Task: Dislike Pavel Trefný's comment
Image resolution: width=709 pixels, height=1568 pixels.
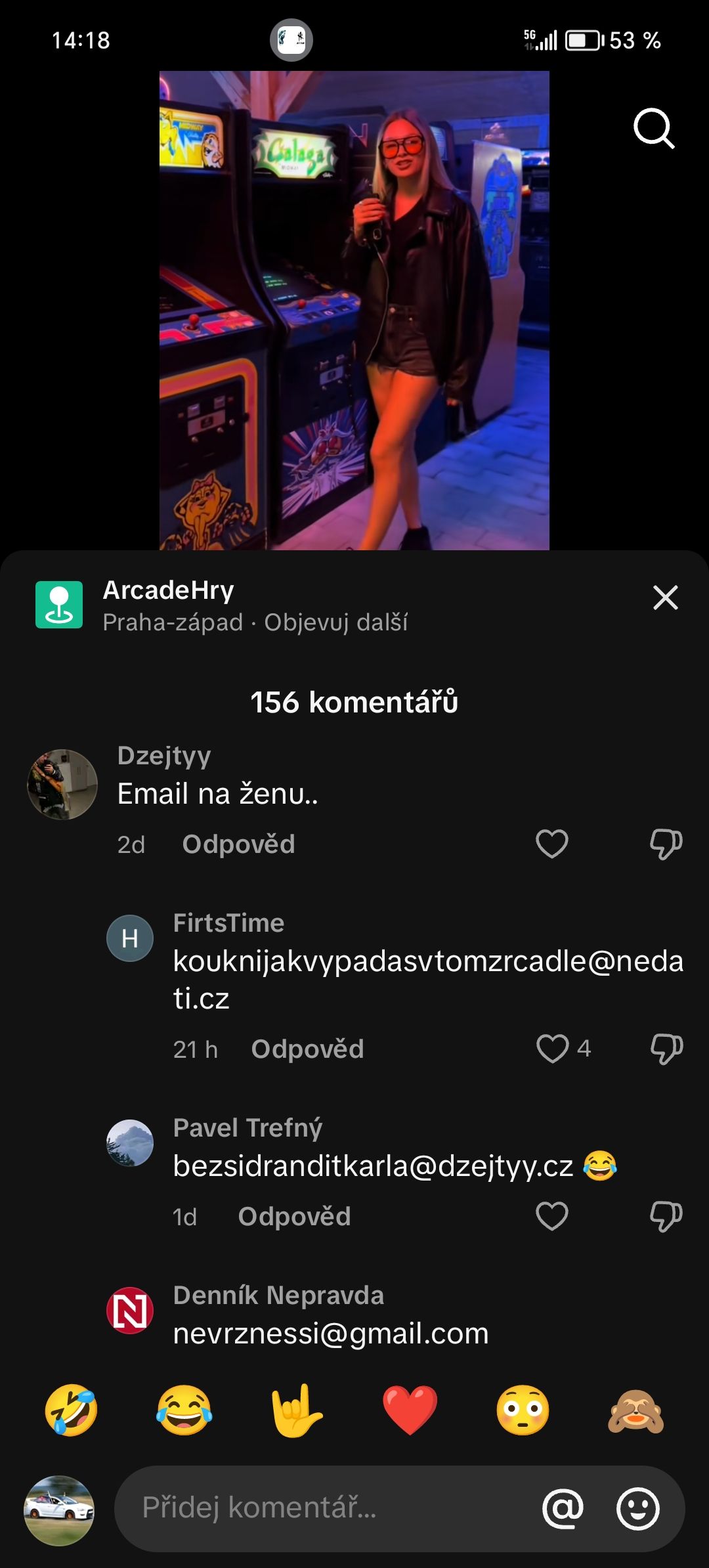Action: 666,1216
